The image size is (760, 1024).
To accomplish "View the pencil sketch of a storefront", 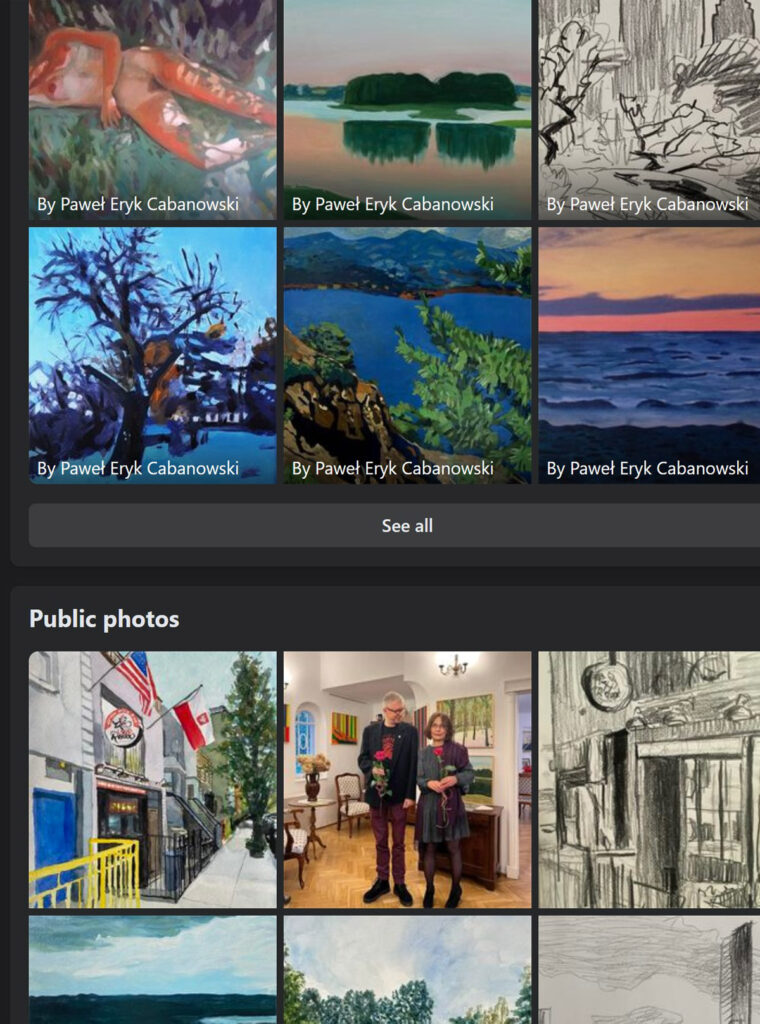I will [x=649, y=779].
